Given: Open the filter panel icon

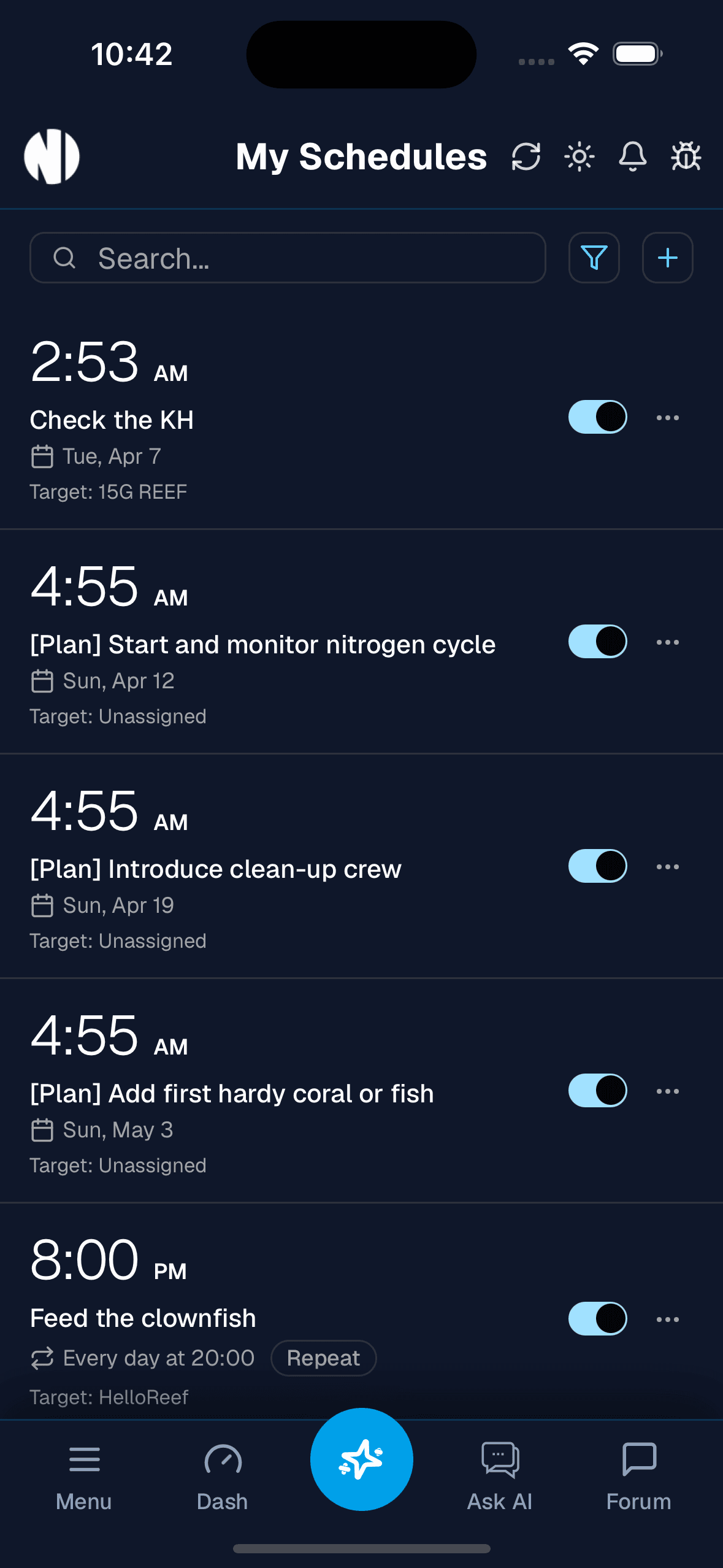Looking at the screenshot, I should (x=593, y=258).
